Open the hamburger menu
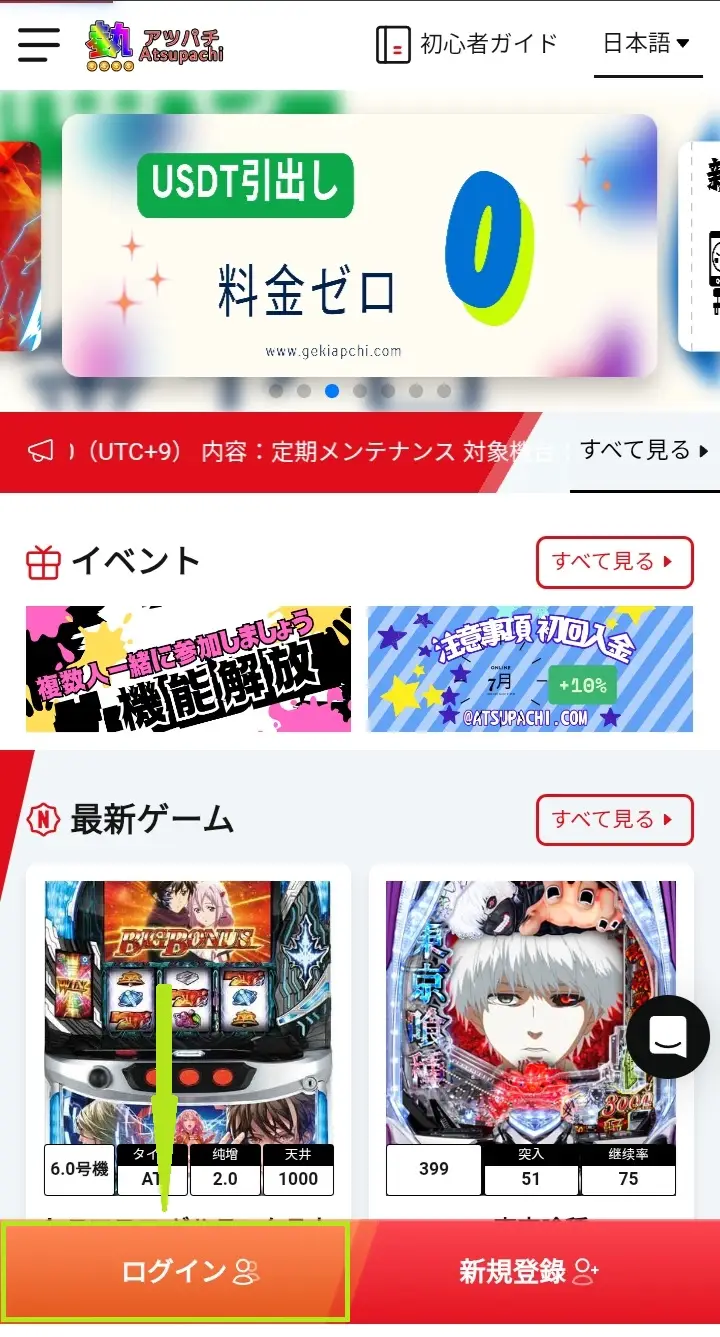The height and width of the screenshot is (1337, 720). [x=37, y=45]
